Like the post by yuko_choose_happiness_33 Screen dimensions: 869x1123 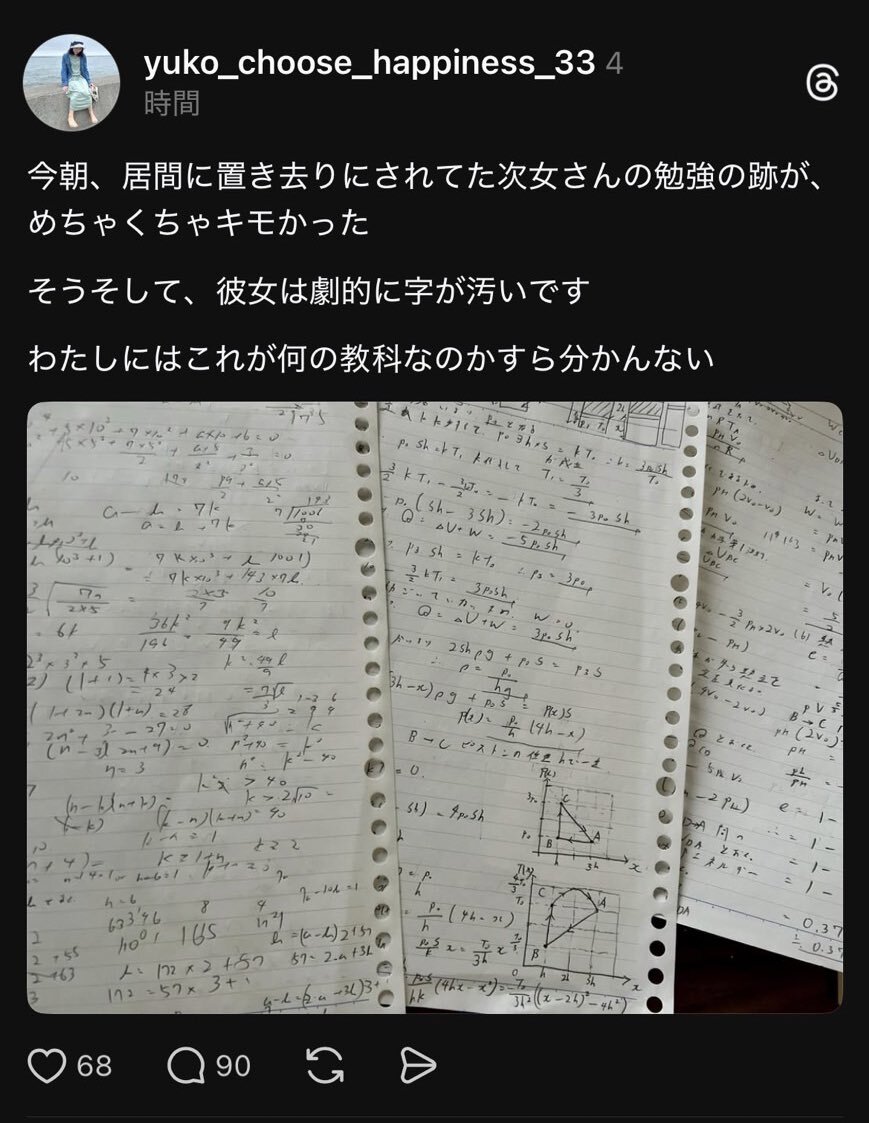47,1066
